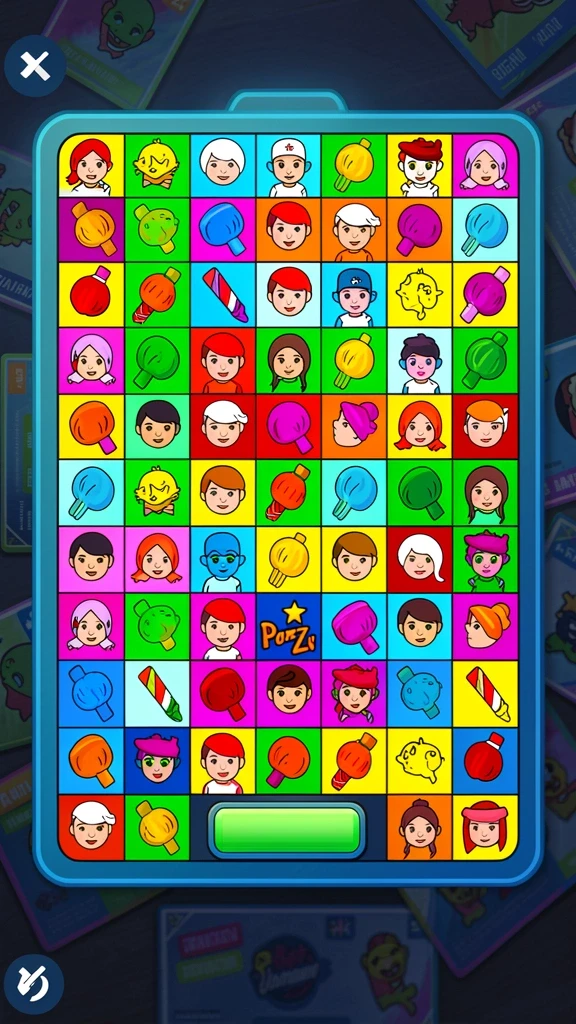Select the PonZu star tile

click(288, 626)
